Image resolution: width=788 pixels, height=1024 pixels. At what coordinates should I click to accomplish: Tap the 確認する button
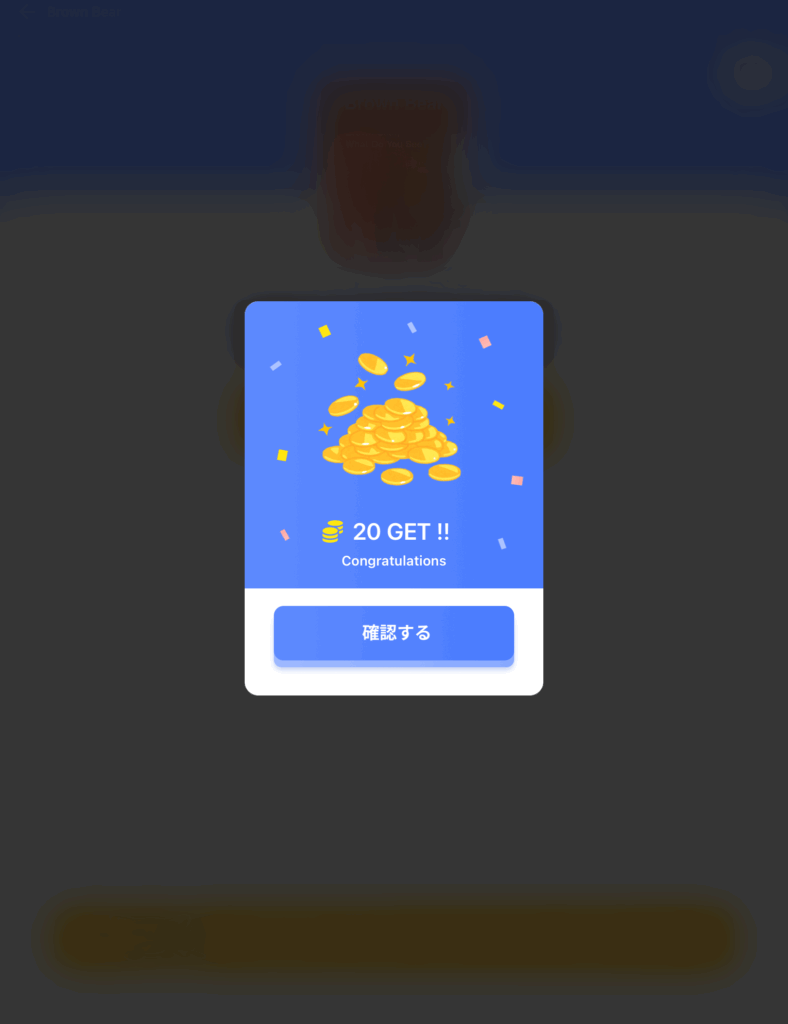394,633
